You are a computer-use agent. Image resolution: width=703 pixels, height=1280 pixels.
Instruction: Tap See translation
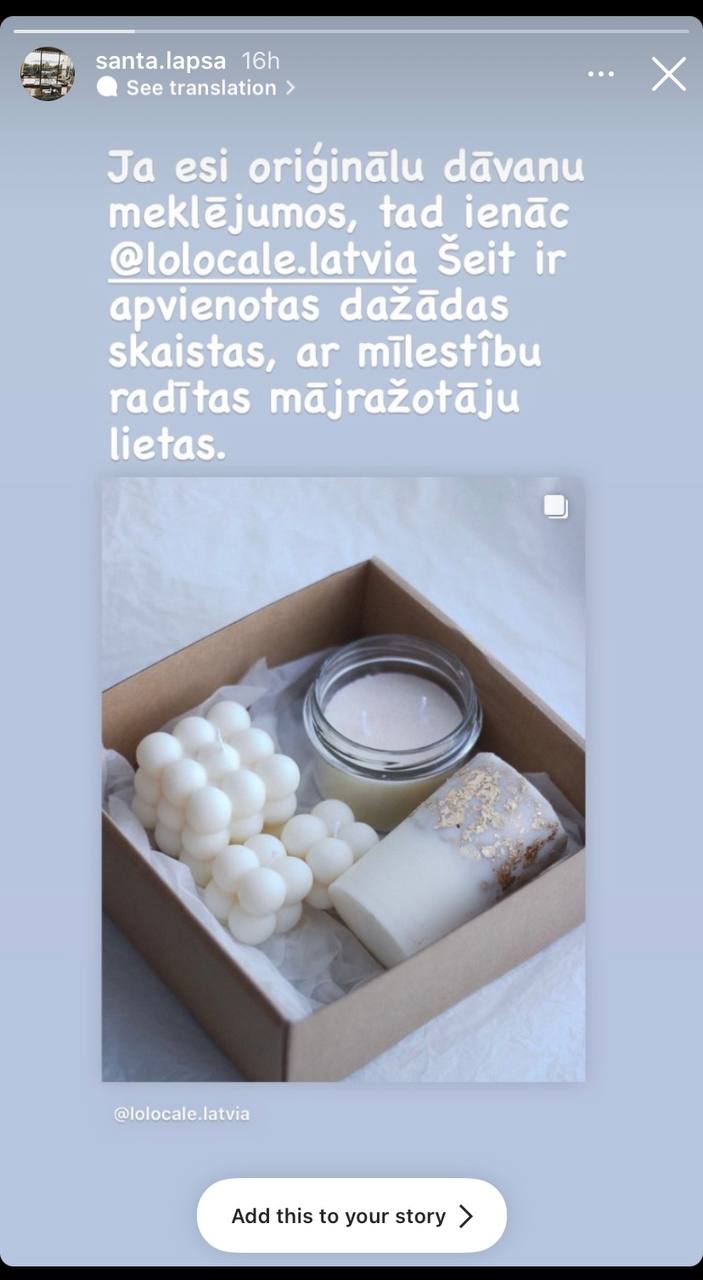pos(196,88)
